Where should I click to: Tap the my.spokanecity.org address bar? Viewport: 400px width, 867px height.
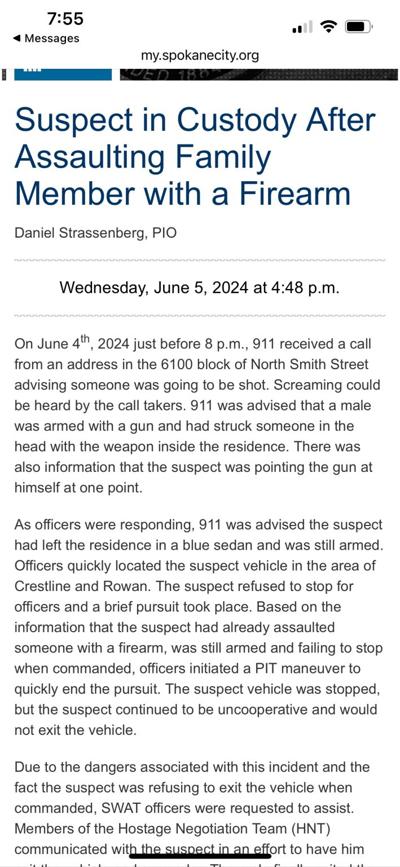200,55
